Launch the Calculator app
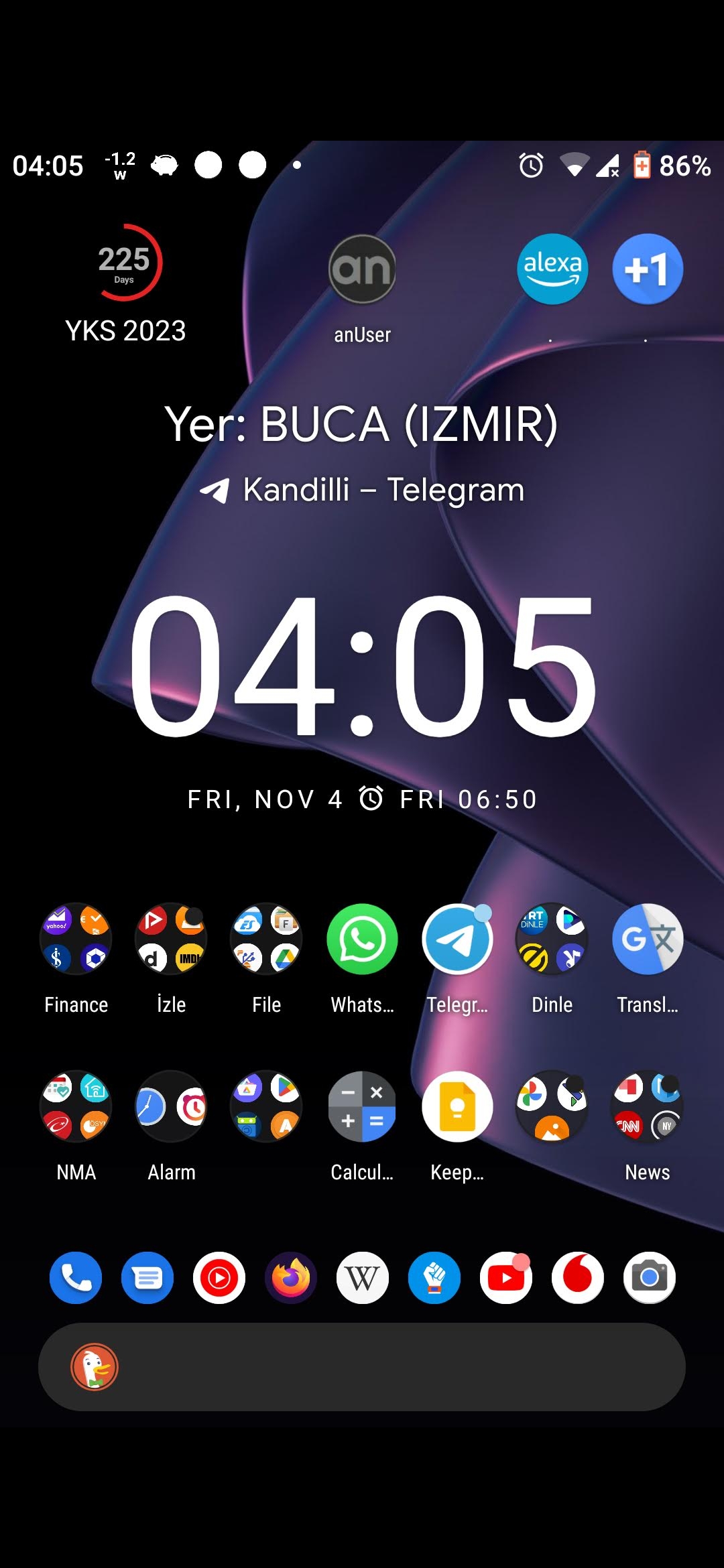 click(x=362, y=1107)
